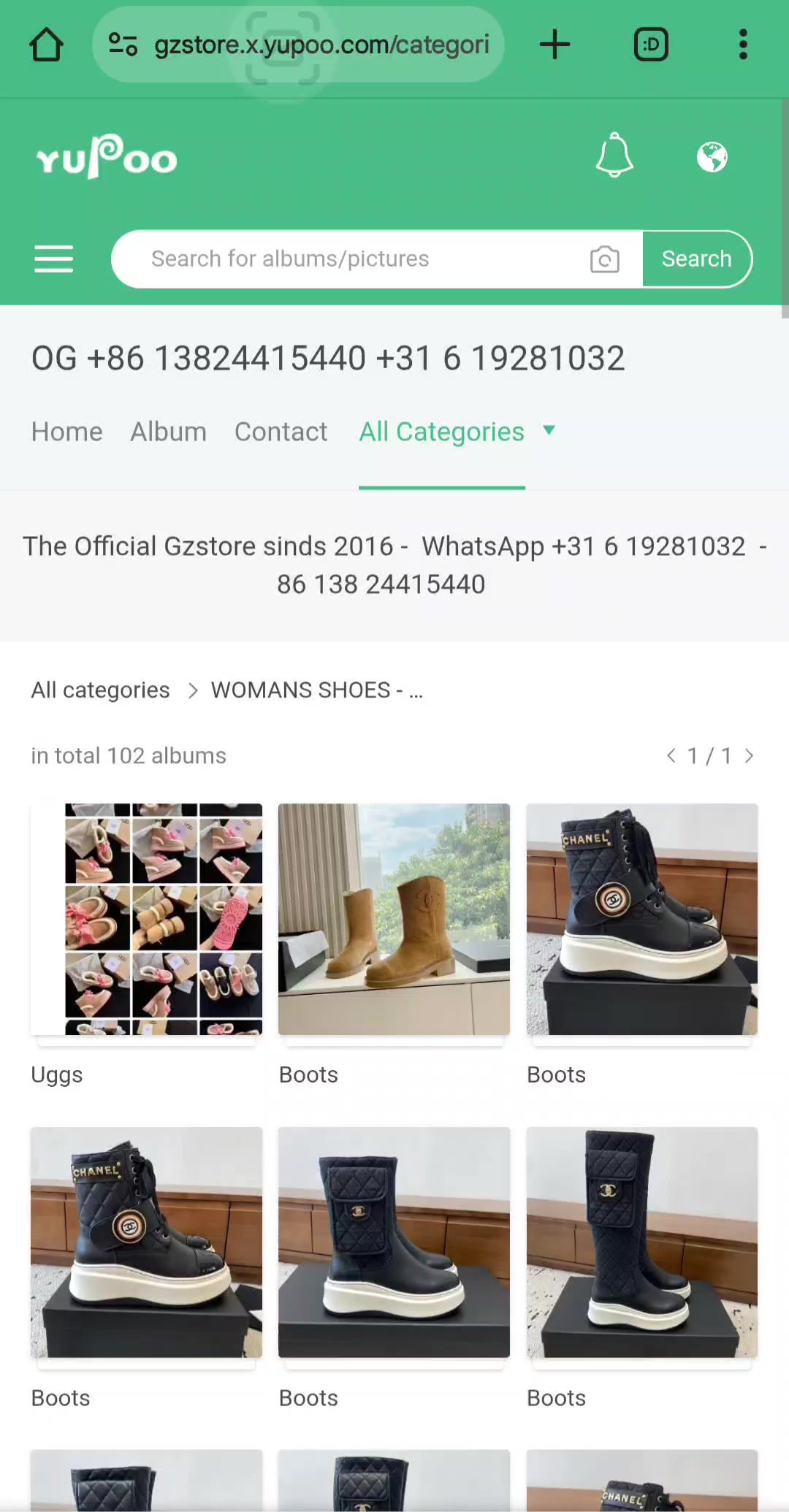
Task: Open a new browser tab
Action: pos(554,45)
